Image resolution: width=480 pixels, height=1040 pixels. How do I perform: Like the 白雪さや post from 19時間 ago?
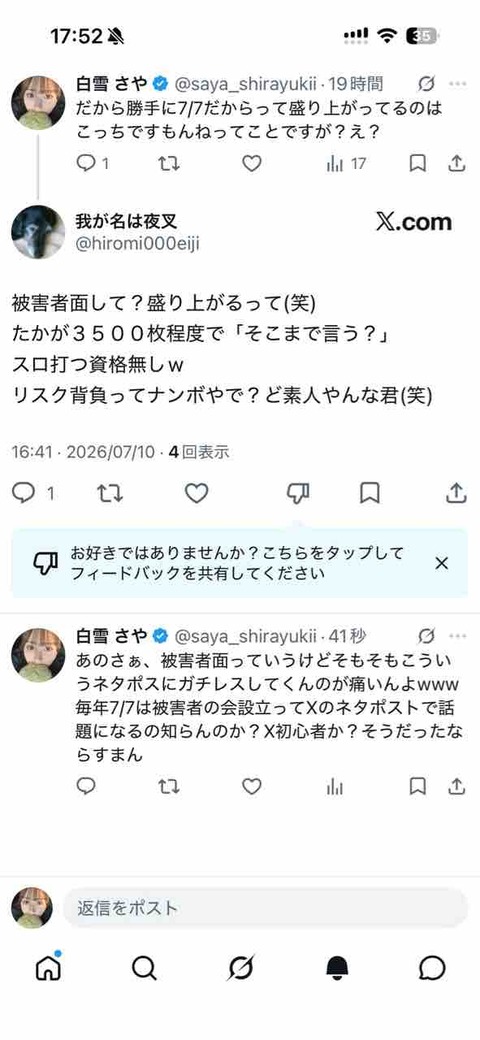251,163
